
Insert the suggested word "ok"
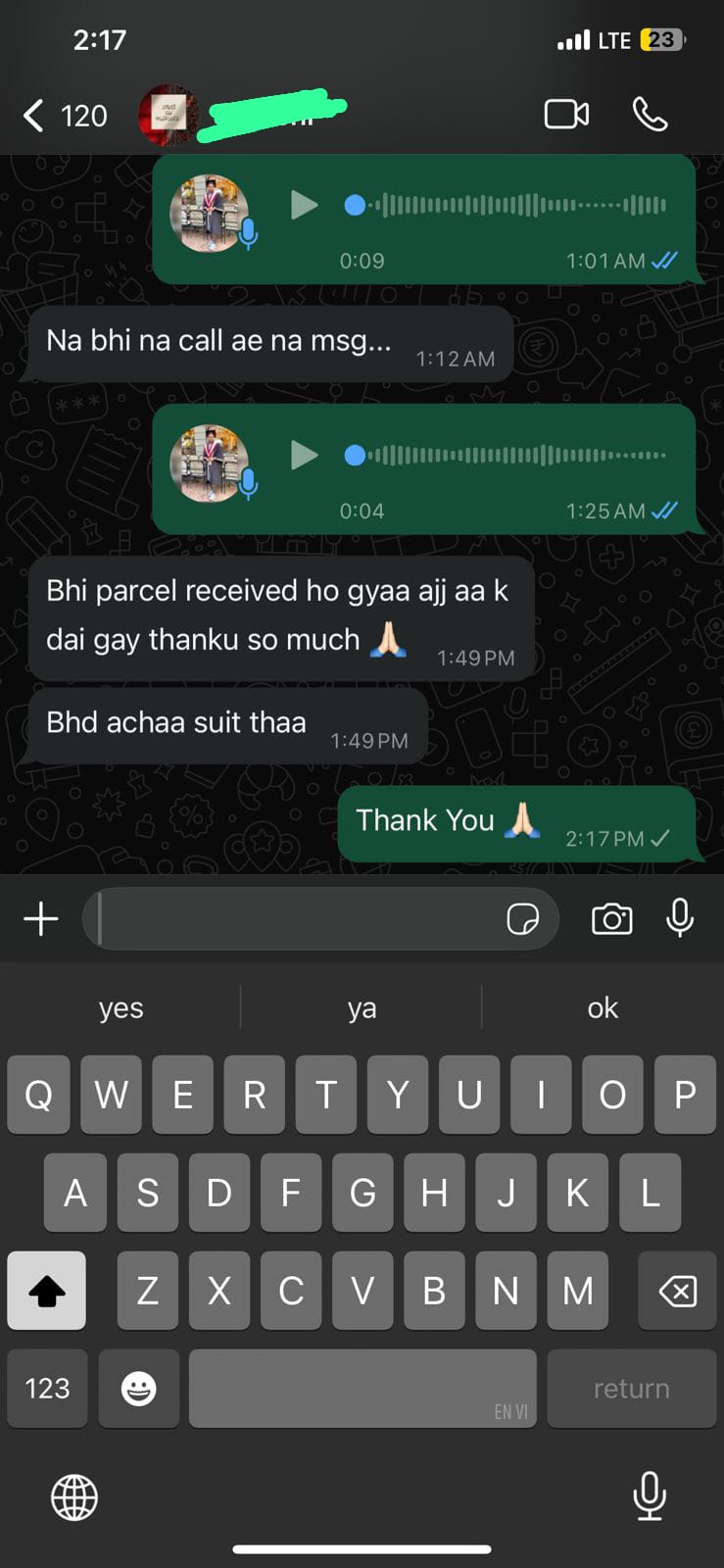[603, 1007]
